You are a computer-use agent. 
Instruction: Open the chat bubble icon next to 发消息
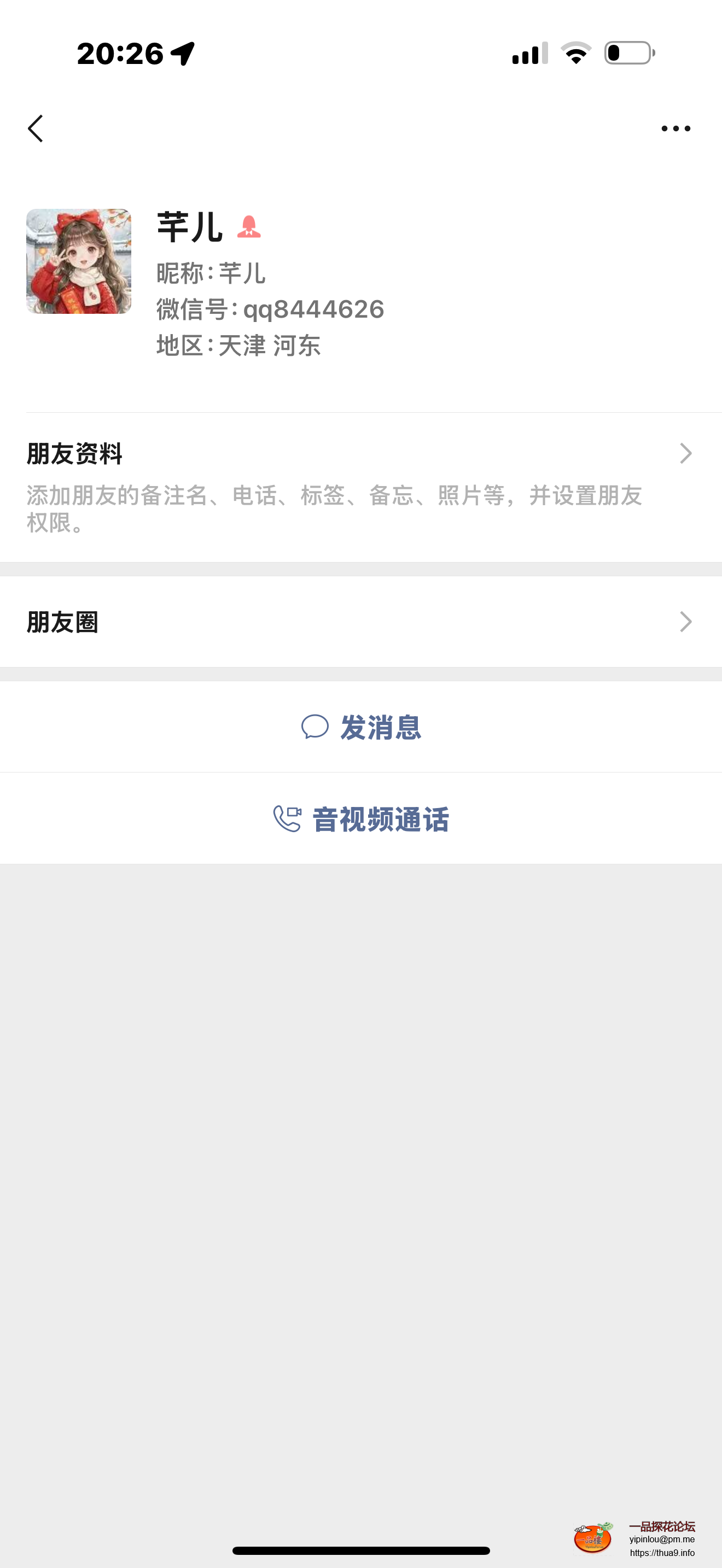click(x=316, y=727)
